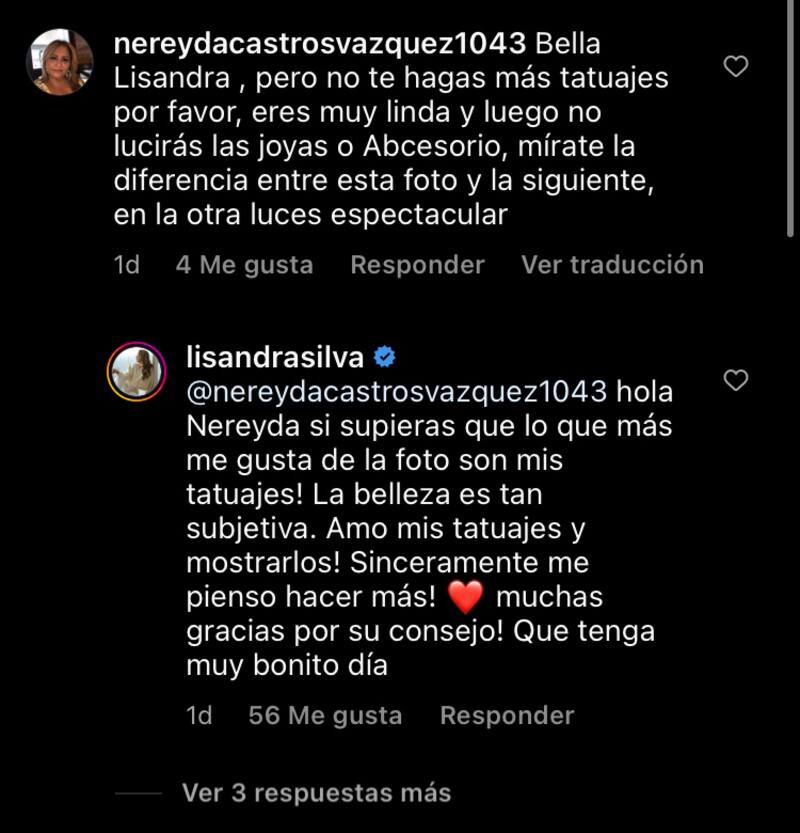This screenshot has width=800, height=833.
Task: Tap Responder under lisandrasilva's reply
Action: pyautogui.click(x=507, y=716)
